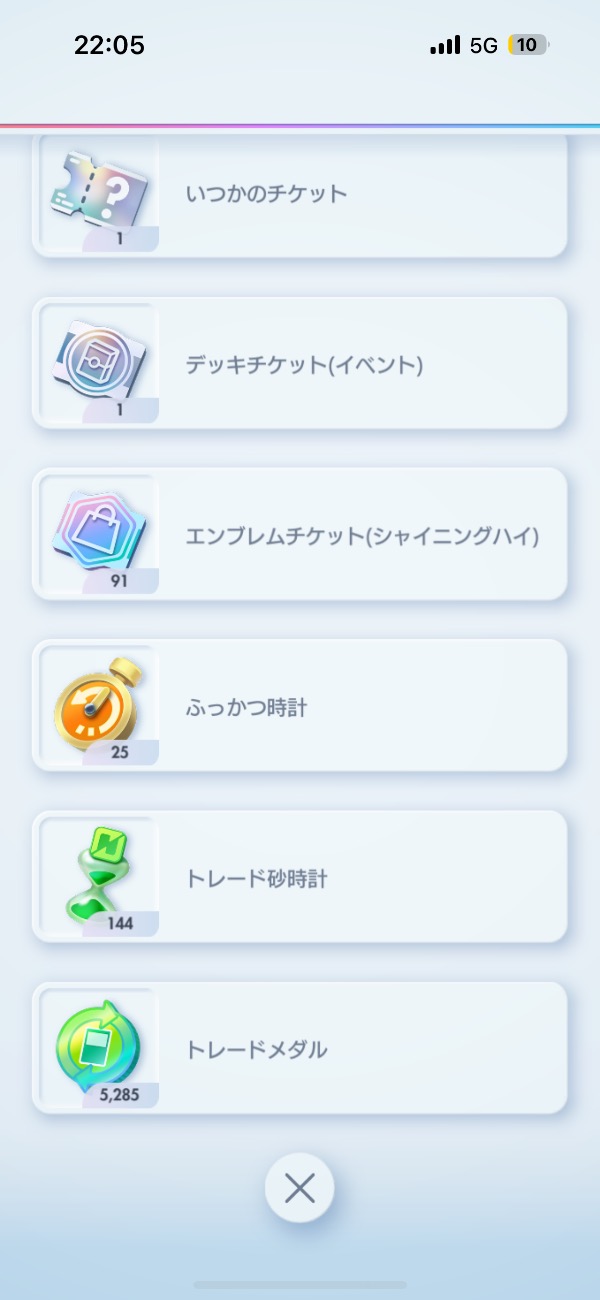Close the item list with the X button
Image resolution: width=600 pixels, height=1300 pixels.
point(299,1188)
